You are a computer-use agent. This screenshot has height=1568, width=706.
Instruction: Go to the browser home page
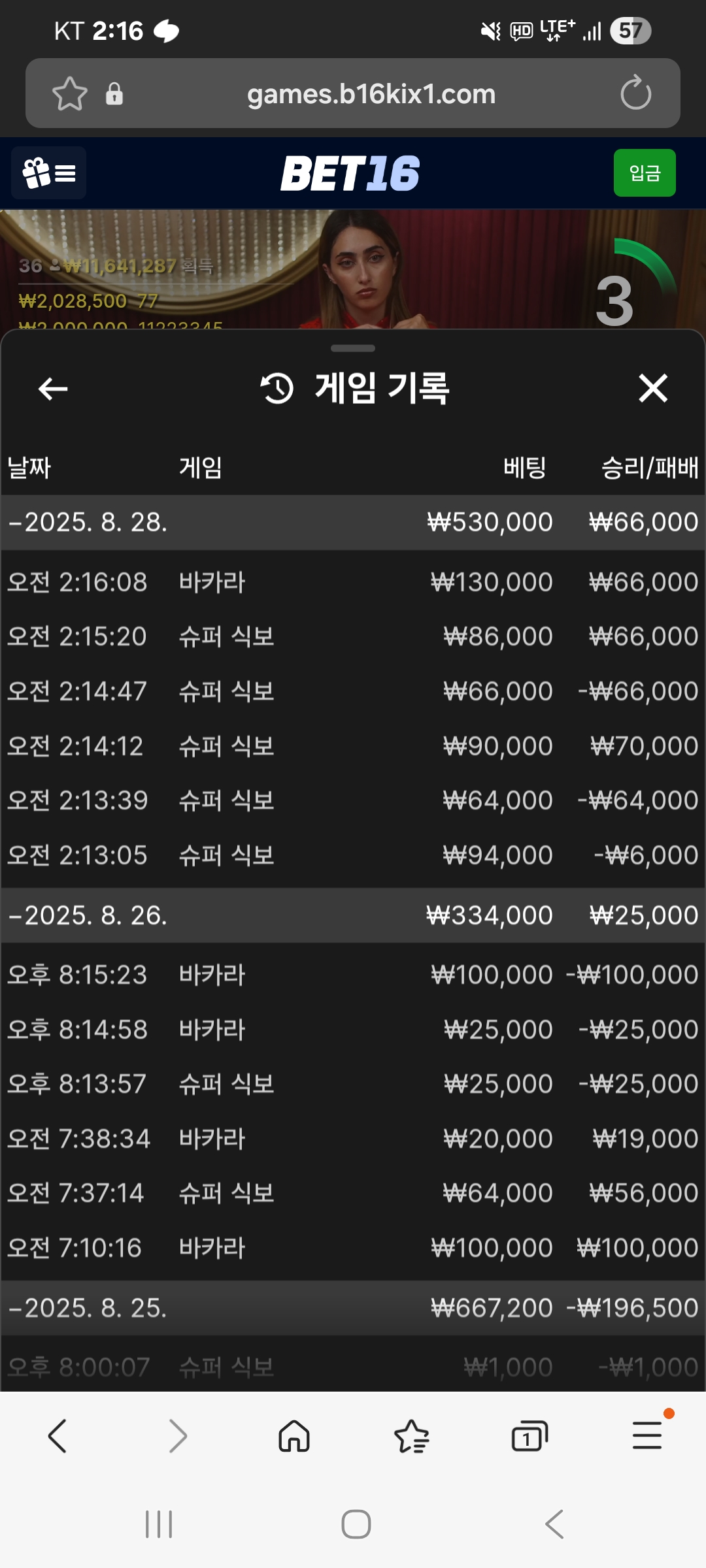tap(294, 1436)
